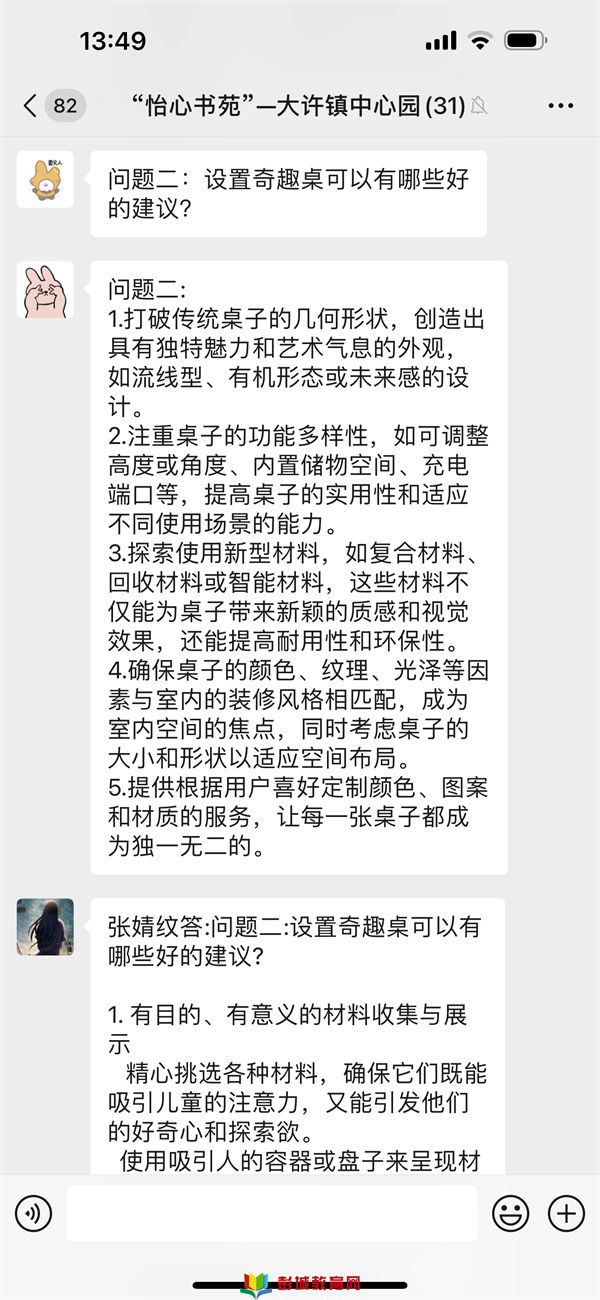Image resolution: width=600 pixels, height=1300 pixels.
Task: View profile of the pink rabbit avatar sender
Action: pos(45,290)
